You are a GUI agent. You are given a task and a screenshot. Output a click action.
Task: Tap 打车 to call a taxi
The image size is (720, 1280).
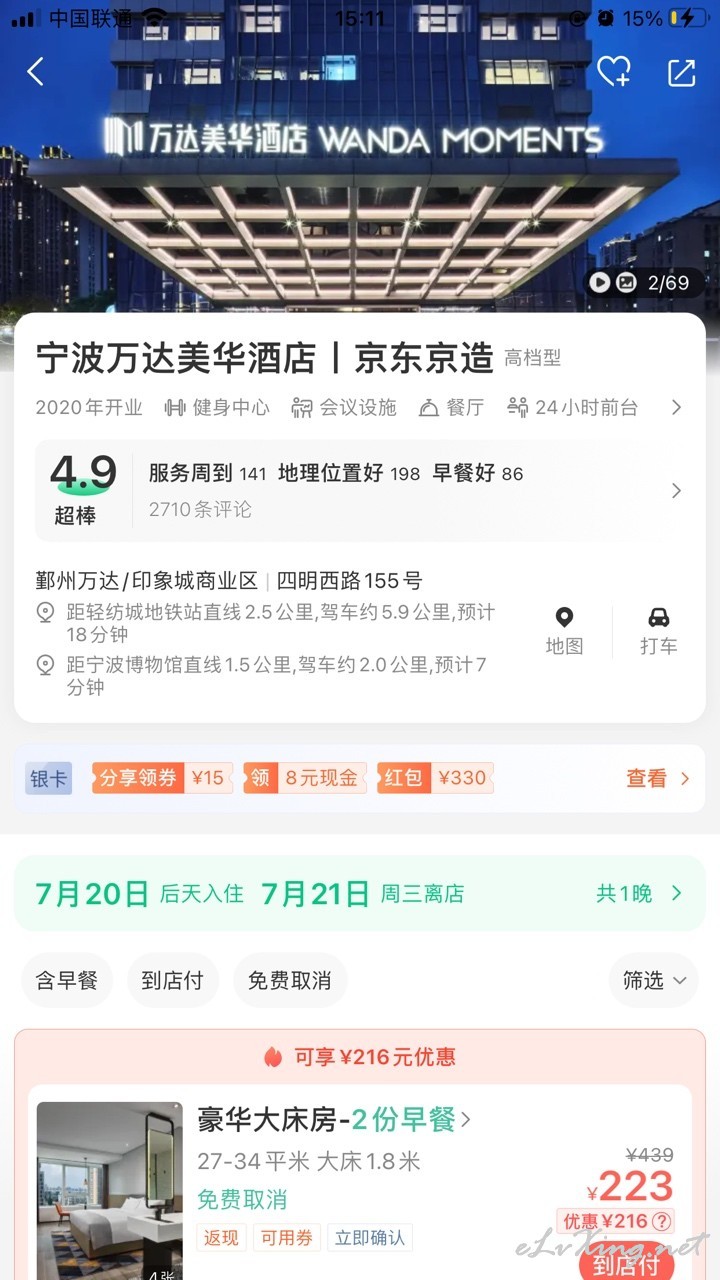pos(658,631)
